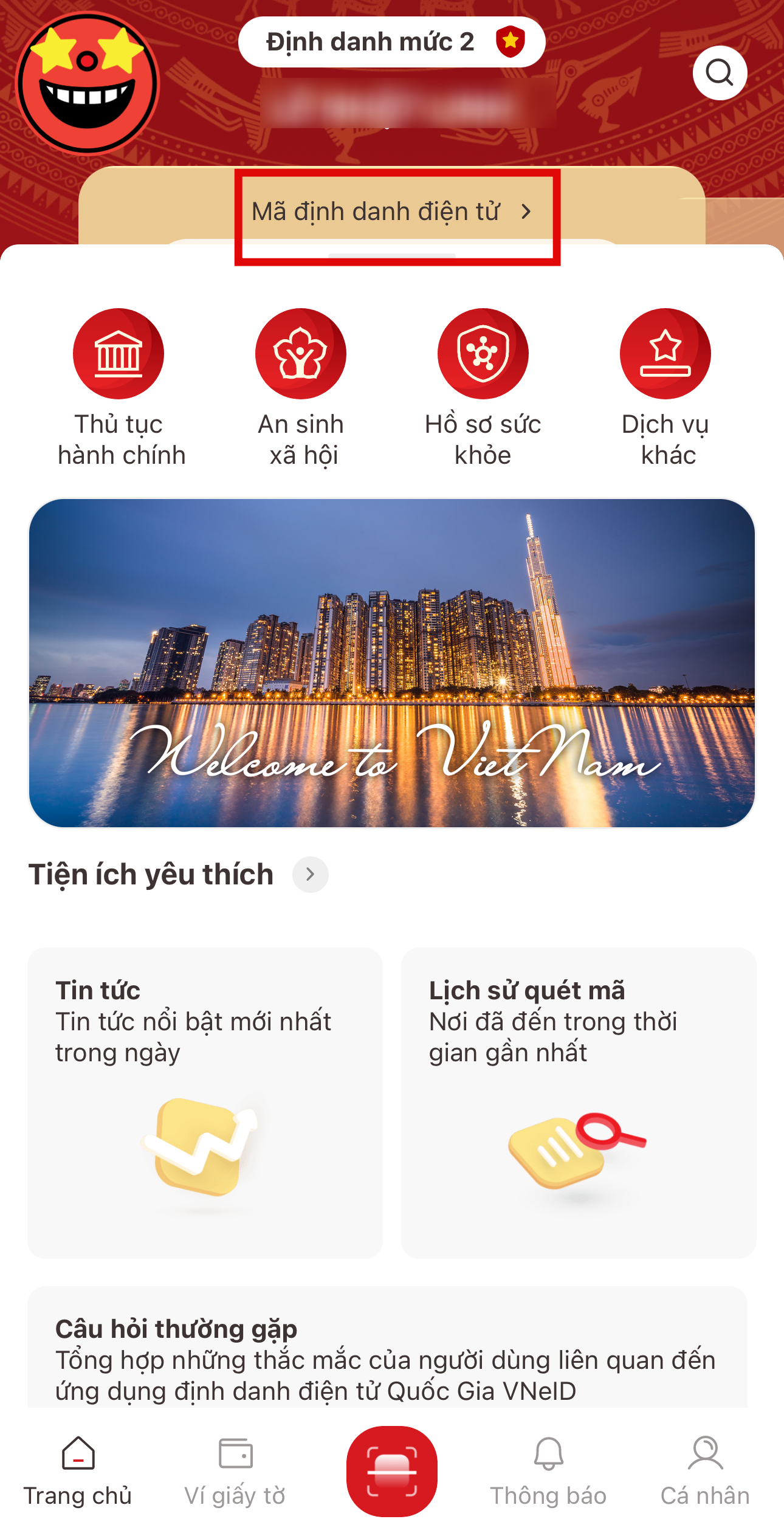Expand Tiện ích yêu thích arrow
784x1536 pixels.
[310, 875]
